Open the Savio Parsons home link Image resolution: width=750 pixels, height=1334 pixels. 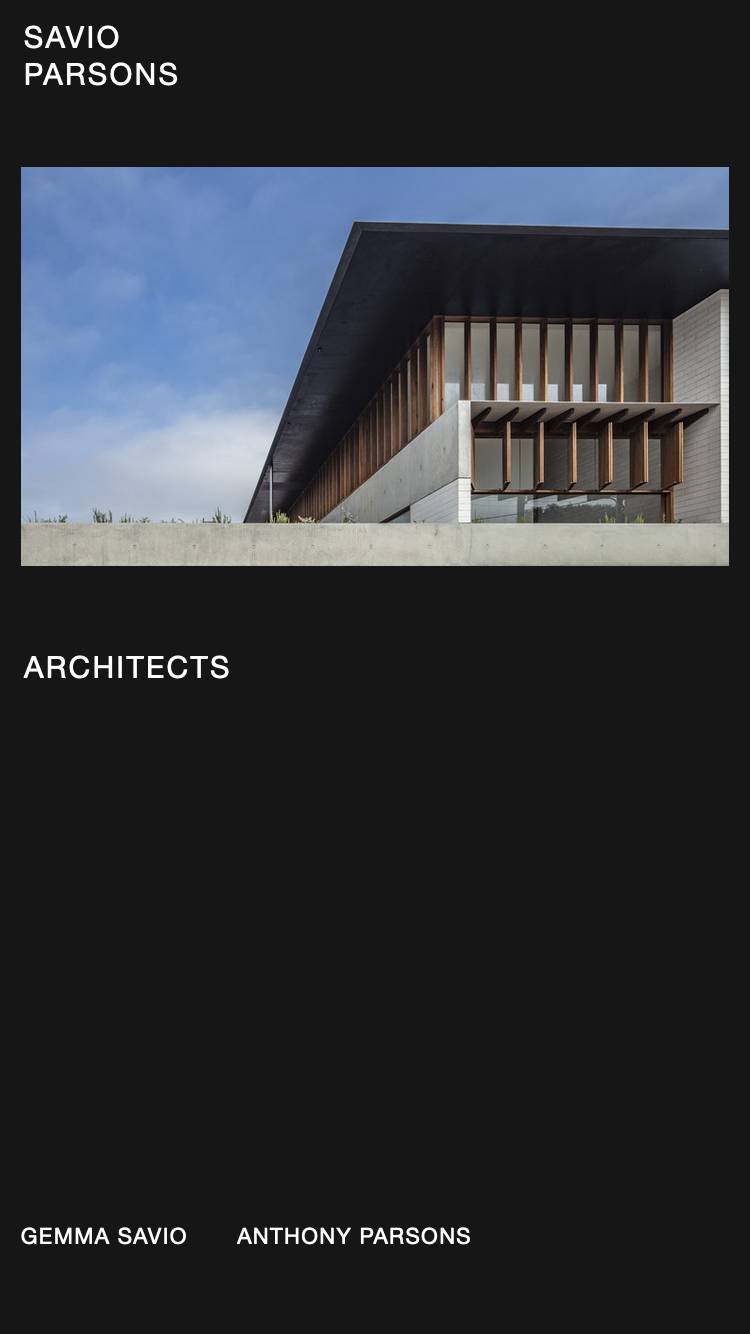100,56
